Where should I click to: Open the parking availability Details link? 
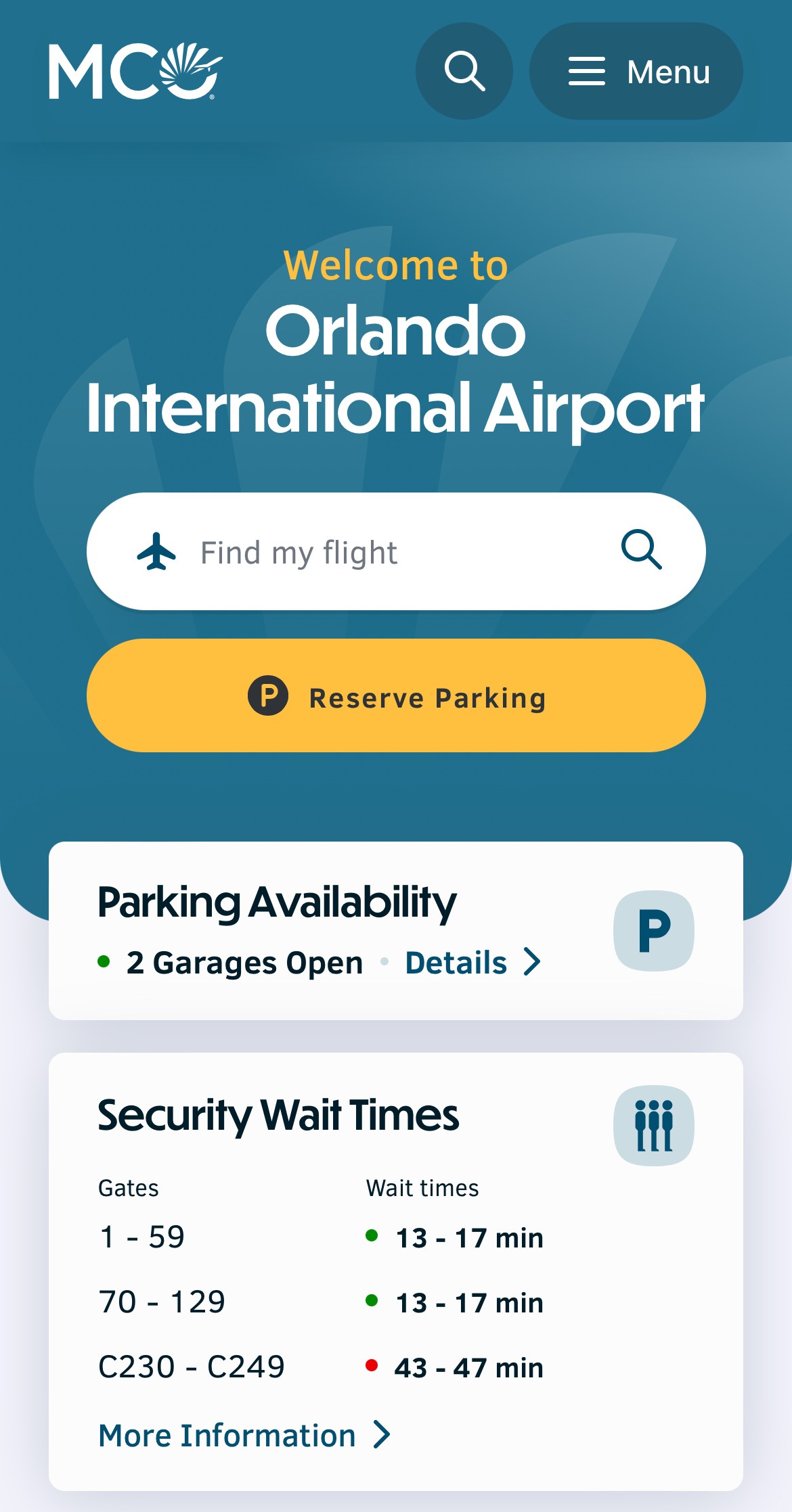(x=472, y=962)
